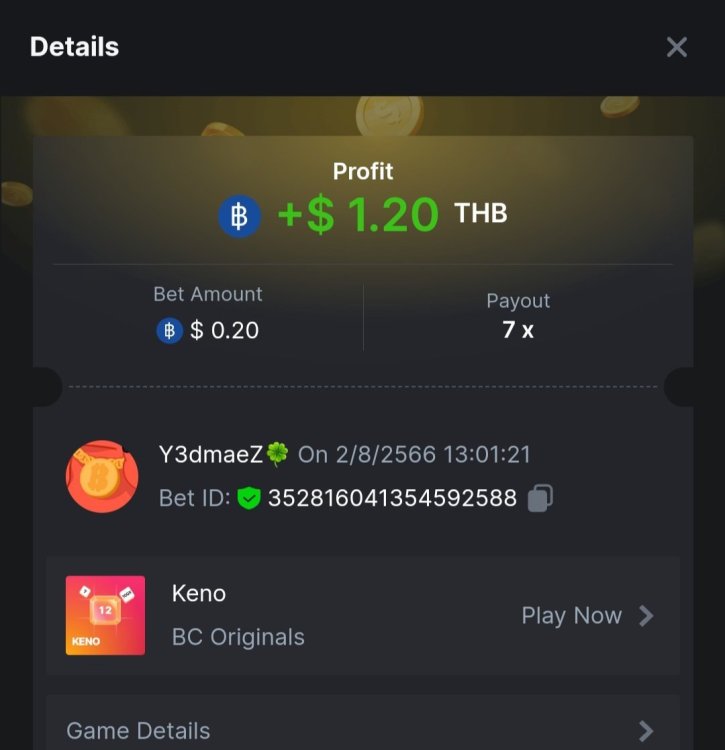Expand the Game Details section

coord(138,731)
